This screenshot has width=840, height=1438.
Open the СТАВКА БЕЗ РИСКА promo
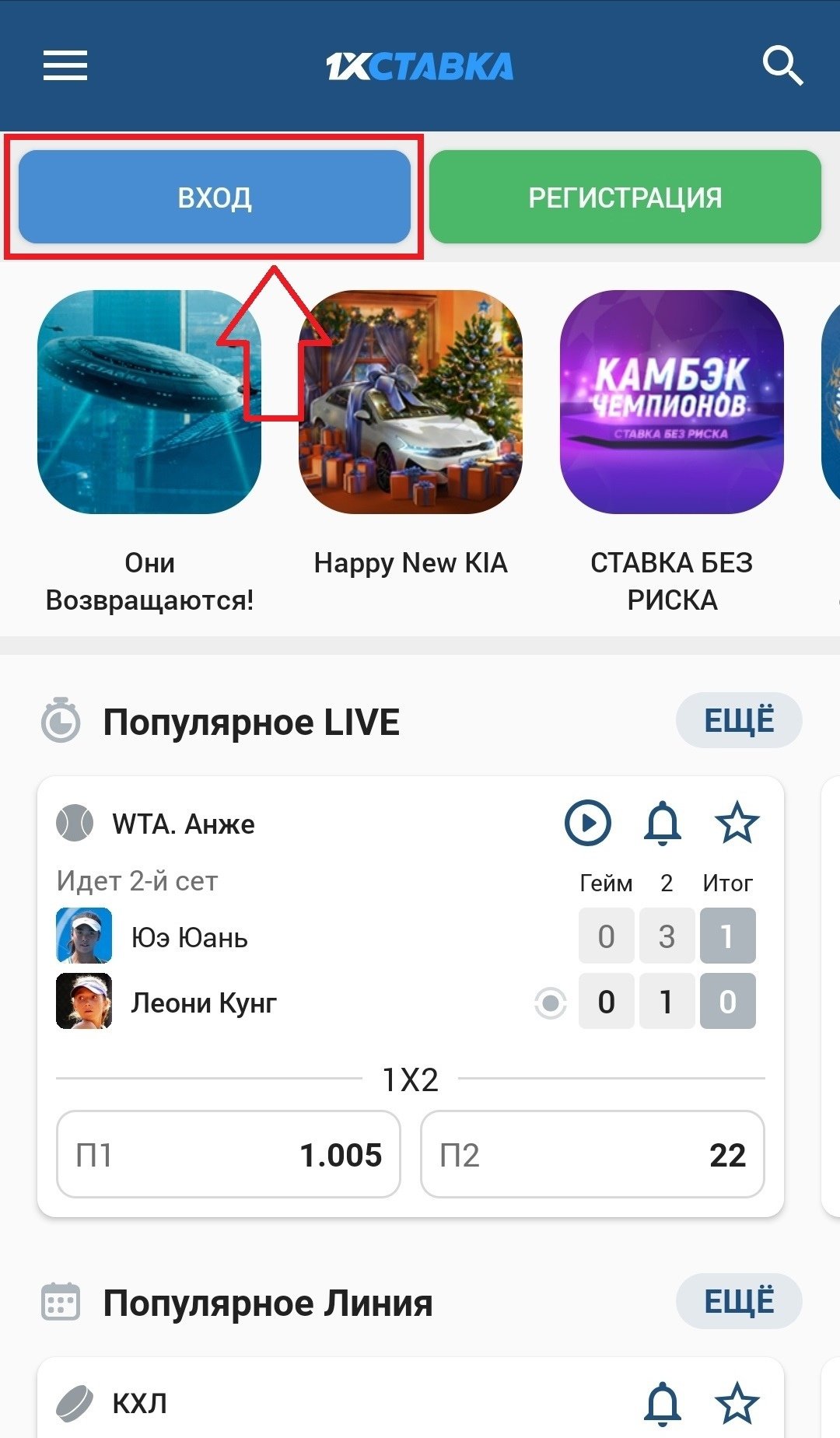672,403
